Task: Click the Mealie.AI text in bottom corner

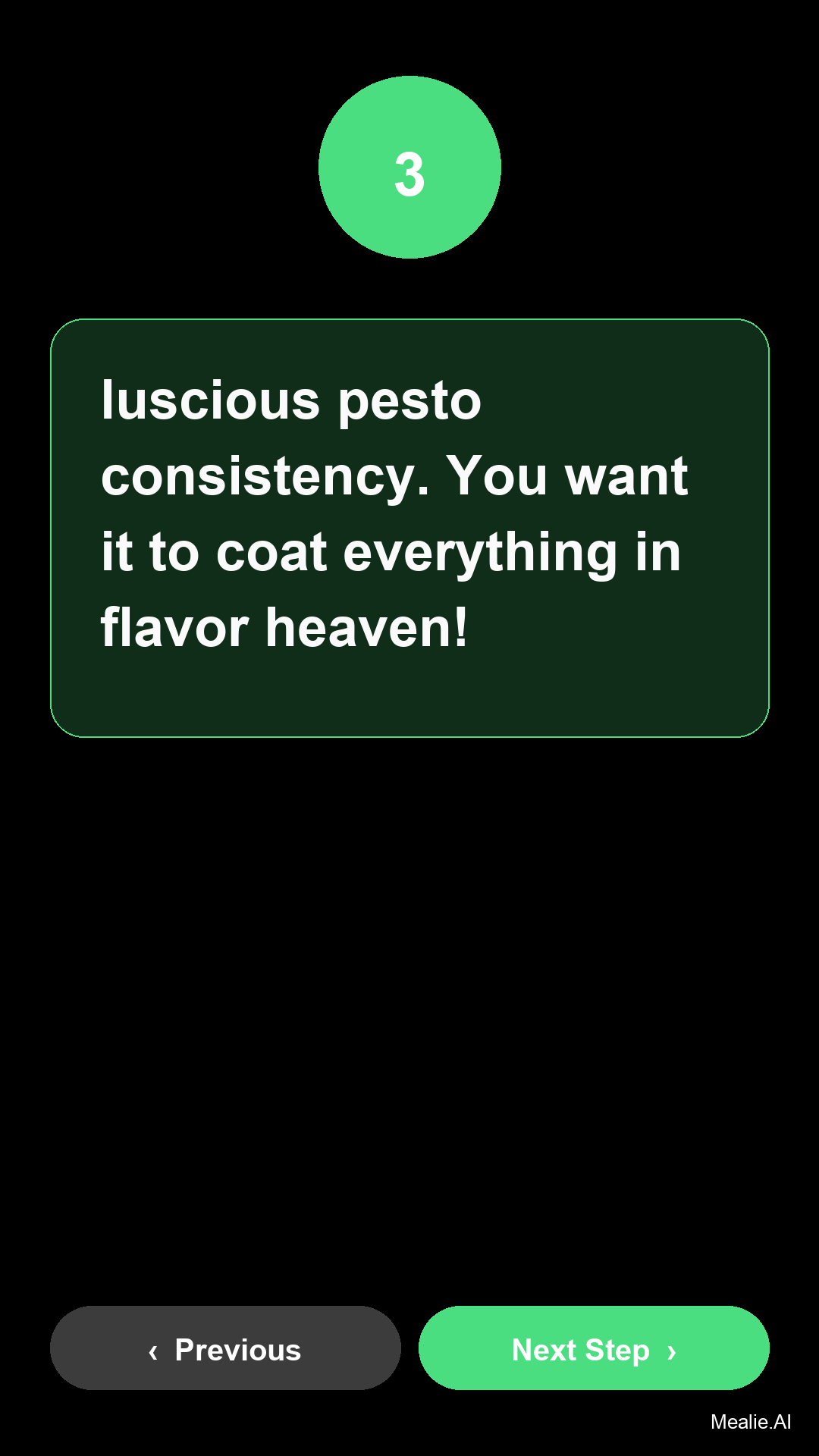Action: pos(752,1421)
